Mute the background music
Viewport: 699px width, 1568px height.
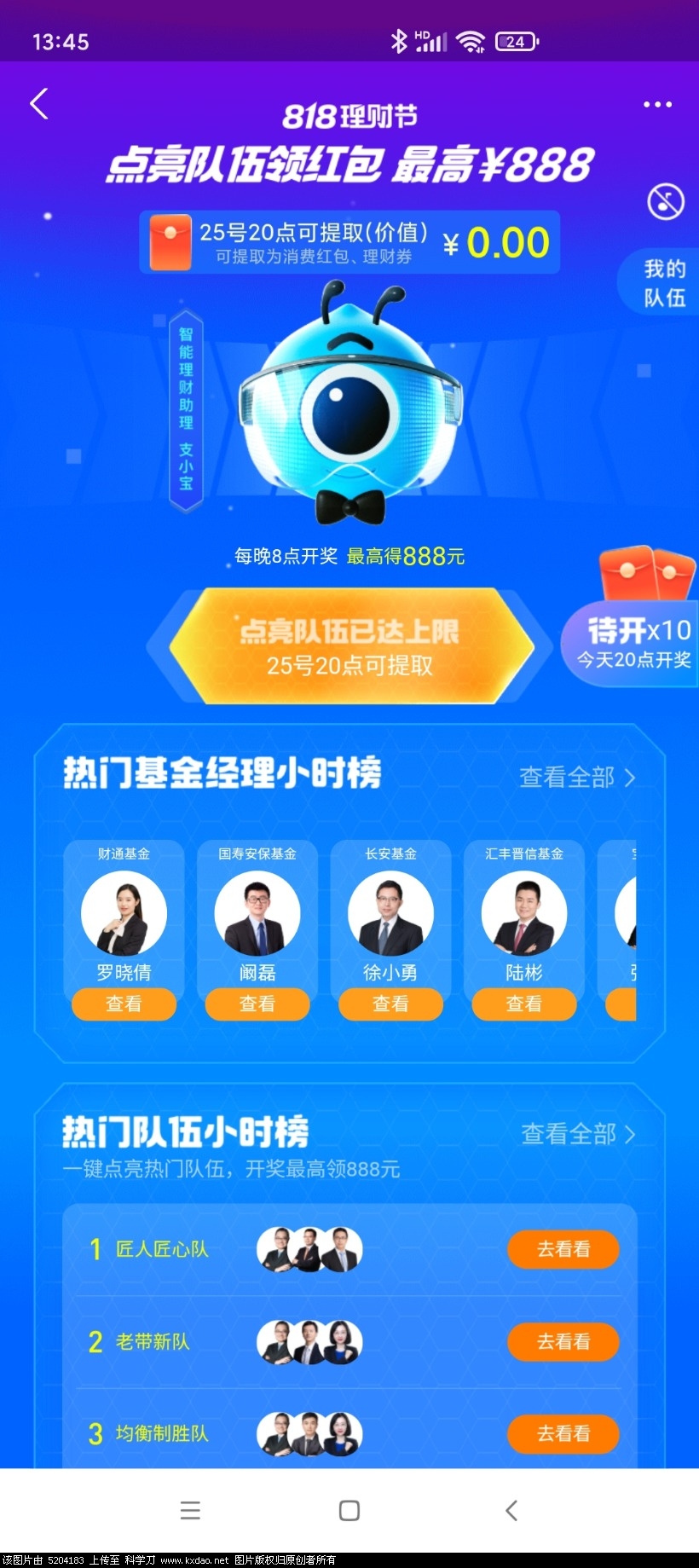click(x=666, y=202)
